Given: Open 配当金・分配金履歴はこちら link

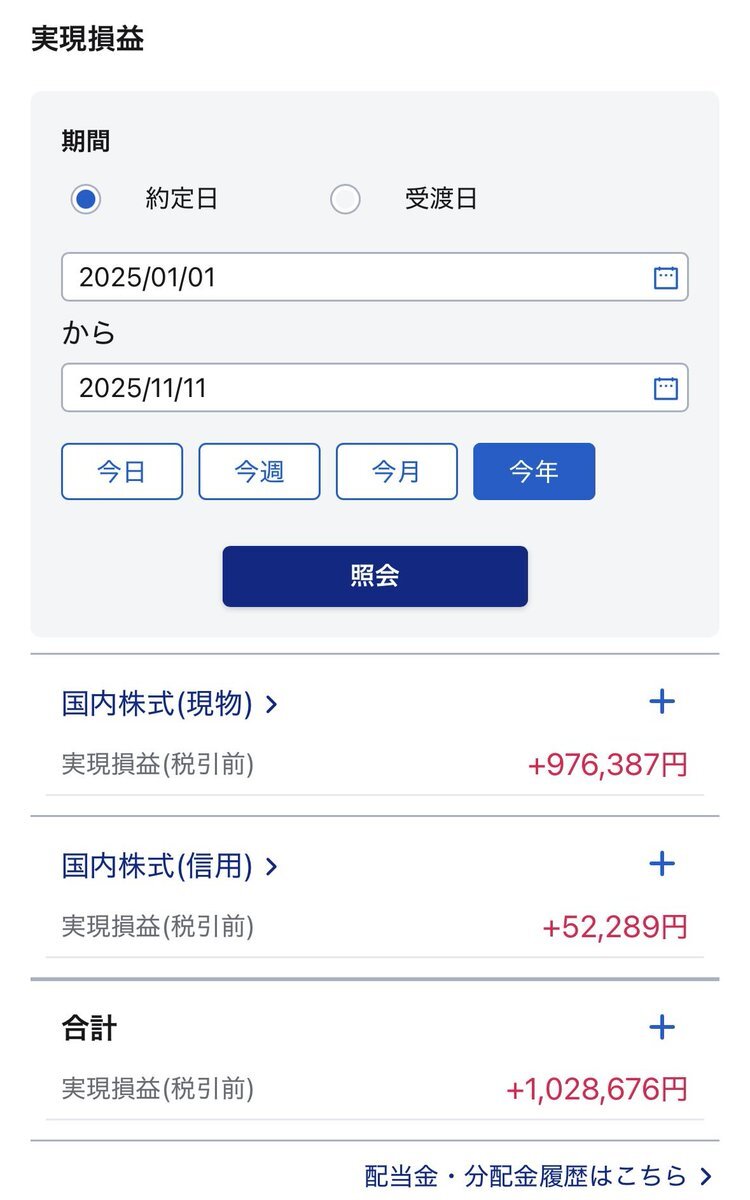Looking at the screenshot, I should [x=538, y=1175].
